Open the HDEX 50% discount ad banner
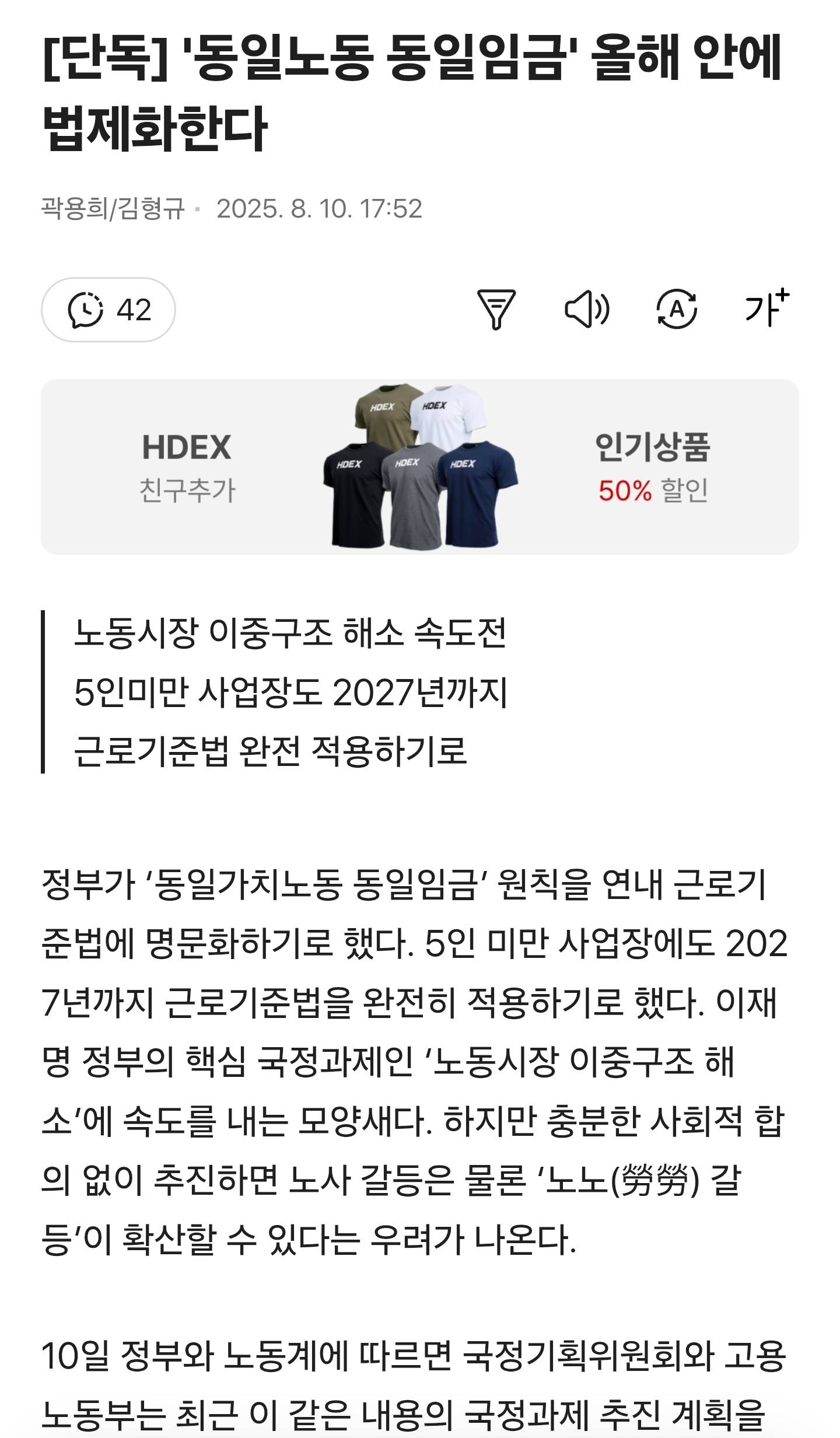The height and width of the screenshot is (1438, 840). coord(419,467)
